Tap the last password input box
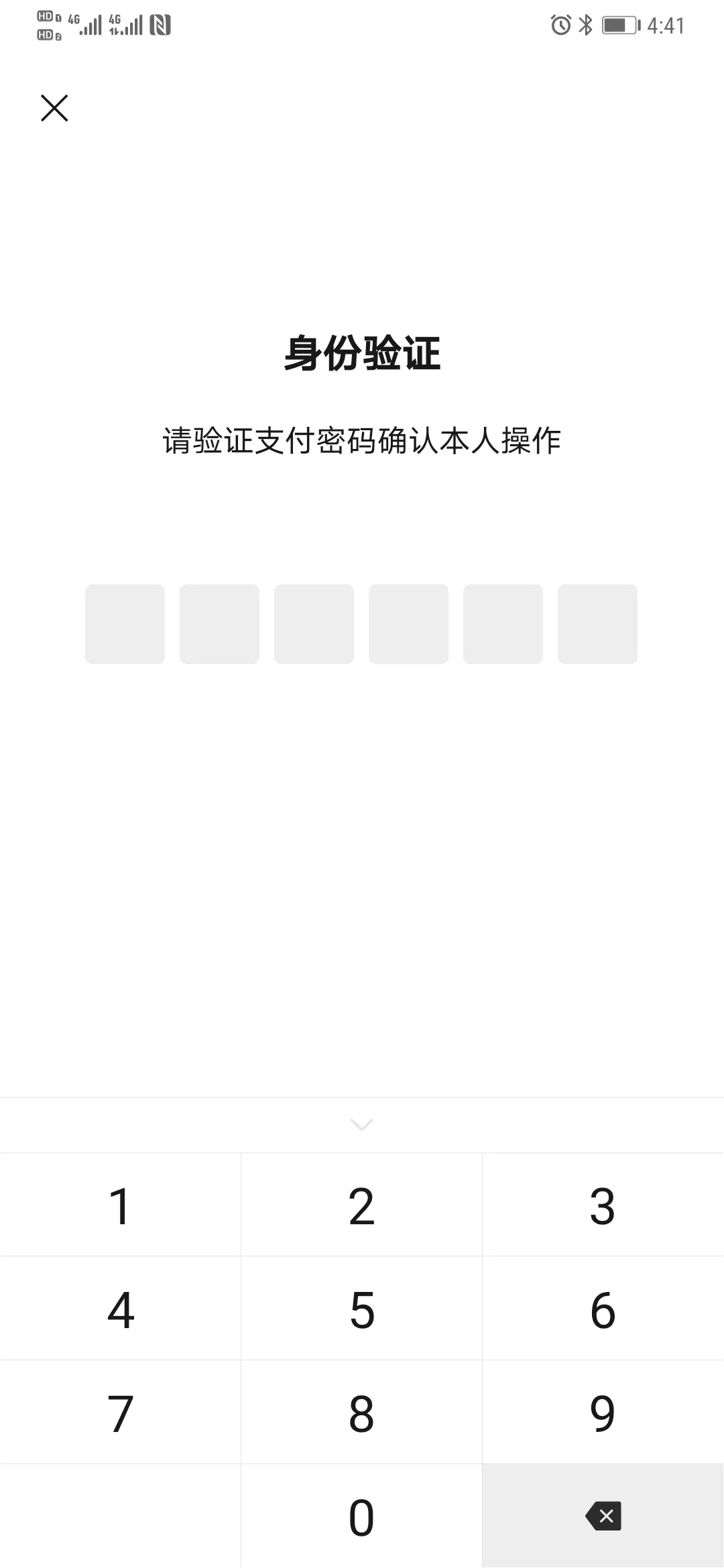 coord(598,624)
